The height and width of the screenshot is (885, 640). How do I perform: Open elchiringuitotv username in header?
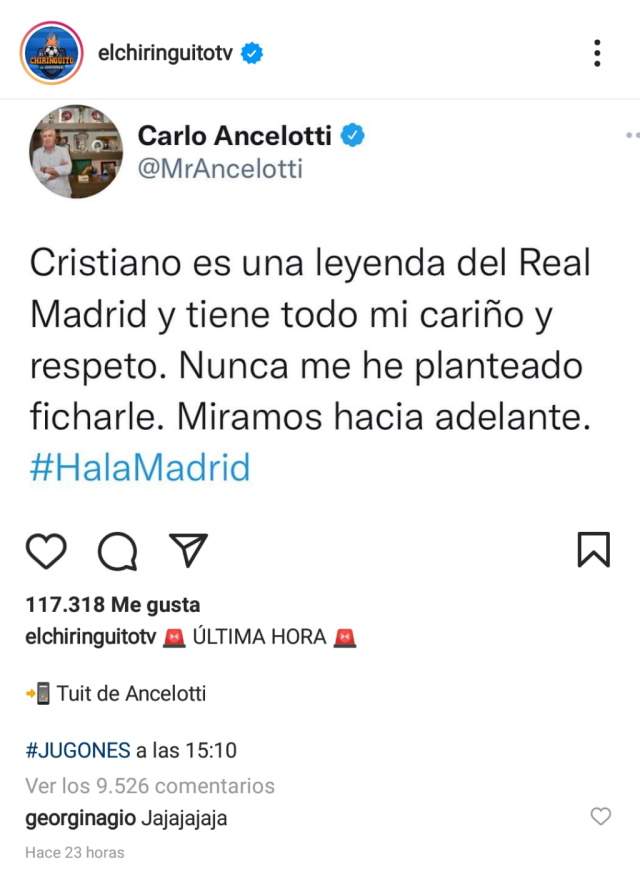(165, 54)
